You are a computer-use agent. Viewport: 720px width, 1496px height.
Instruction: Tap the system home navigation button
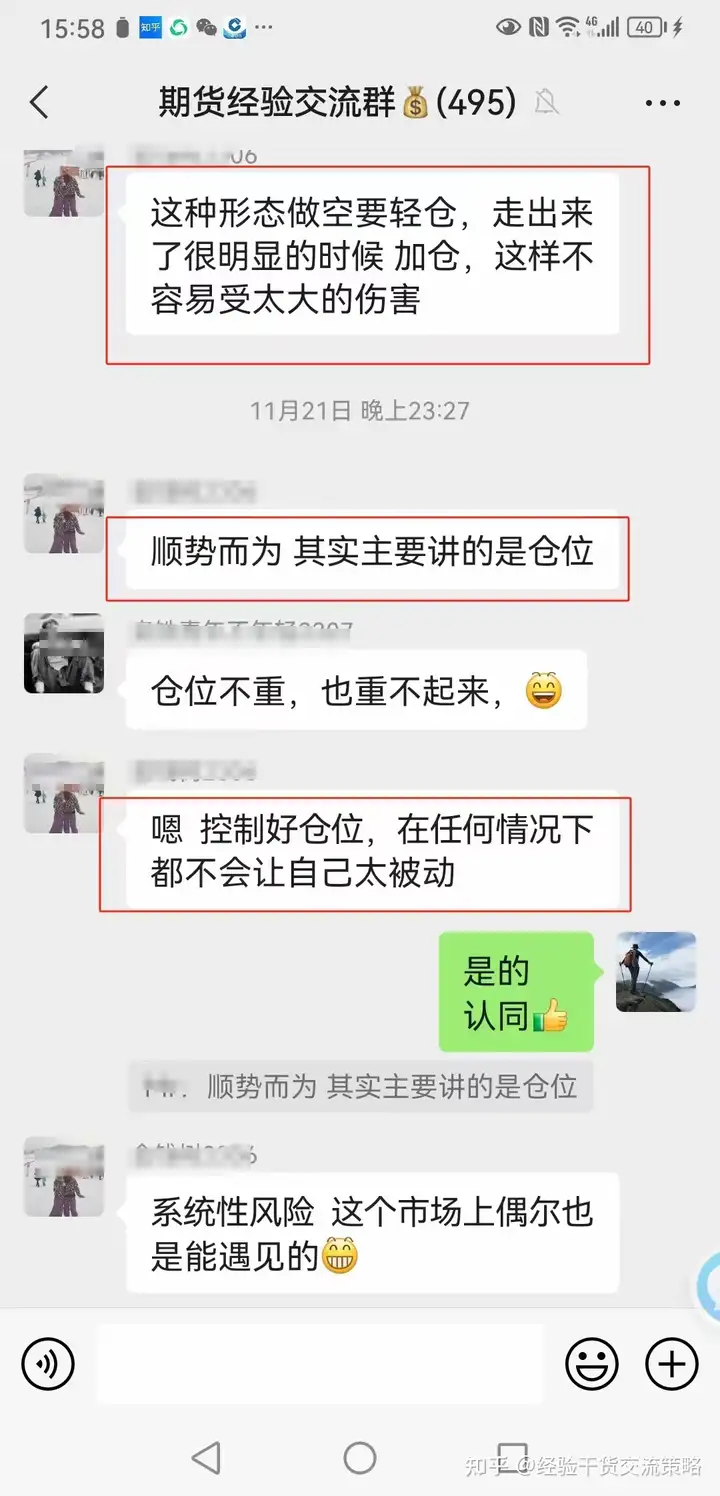pos(360,1458)
